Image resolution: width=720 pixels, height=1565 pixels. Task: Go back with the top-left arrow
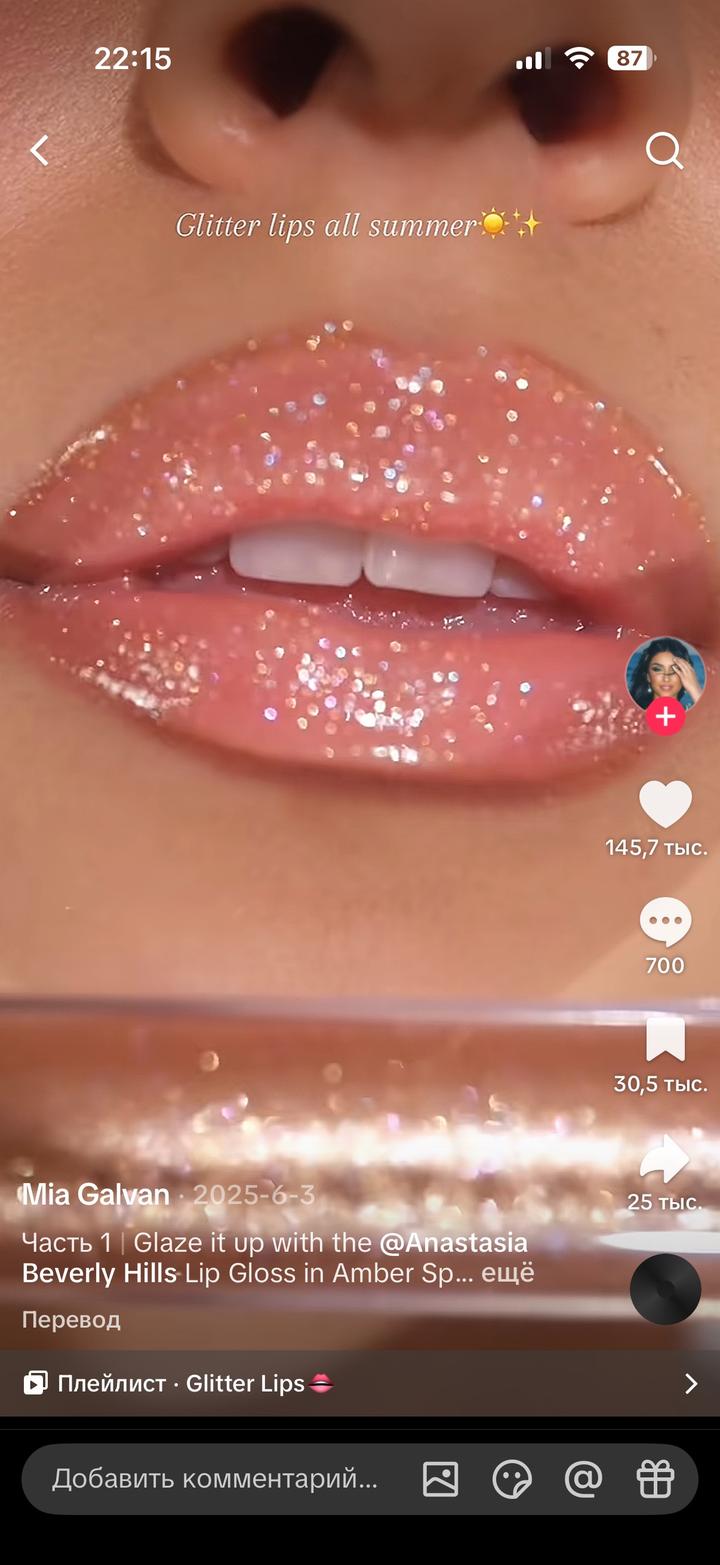point(39,151)
